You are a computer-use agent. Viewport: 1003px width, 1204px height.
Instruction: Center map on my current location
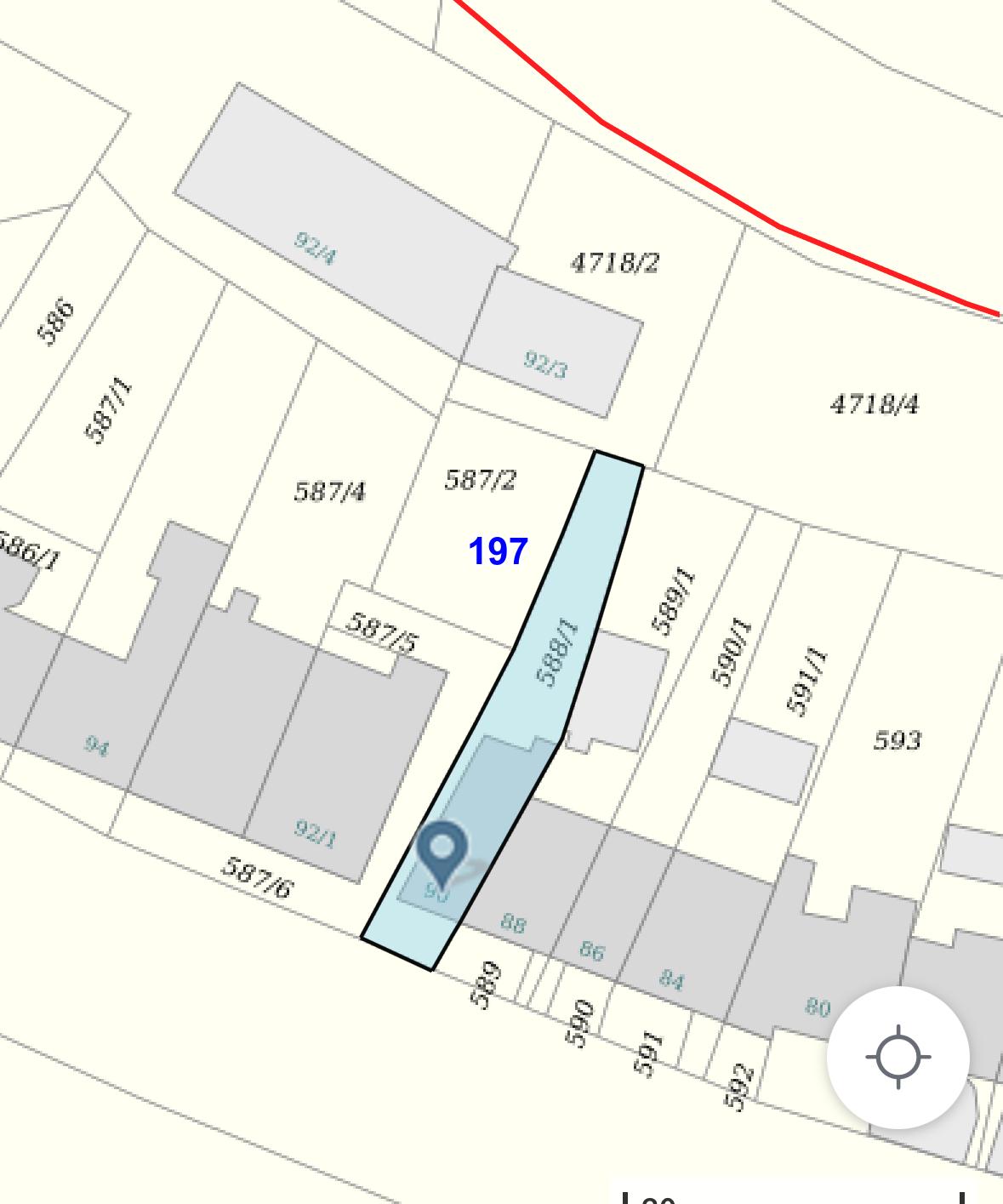click(x=898, y=1057)
